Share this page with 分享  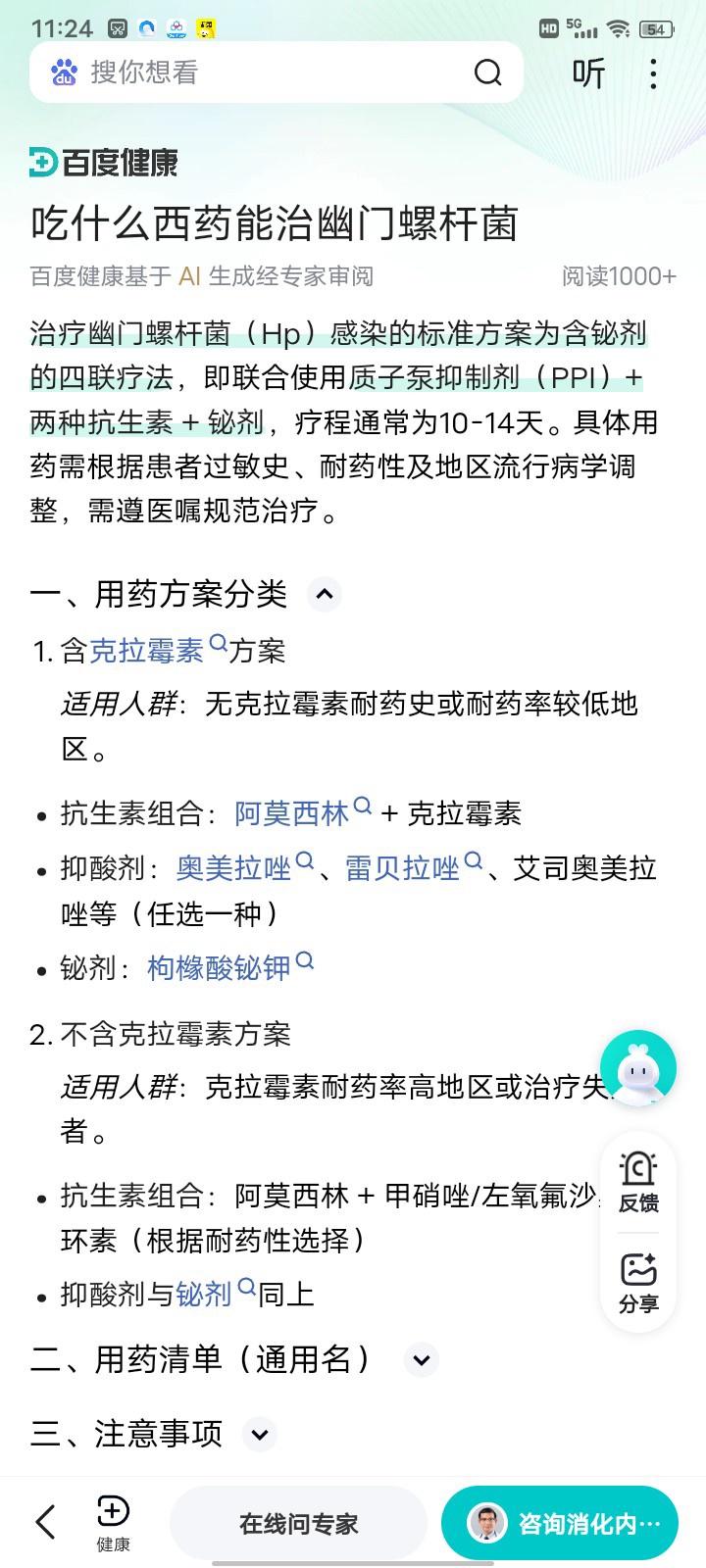point(638,1284)
